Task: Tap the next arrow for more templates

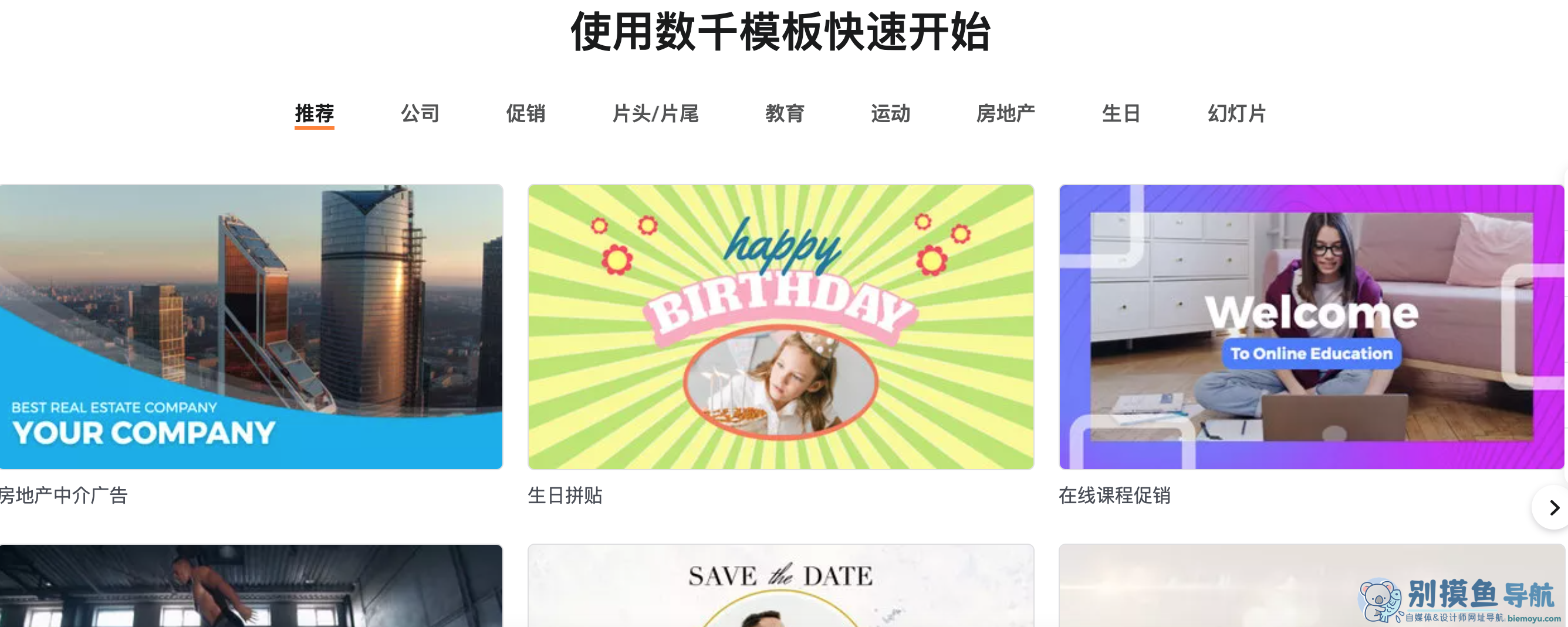Action: [x=1553, y=507]
